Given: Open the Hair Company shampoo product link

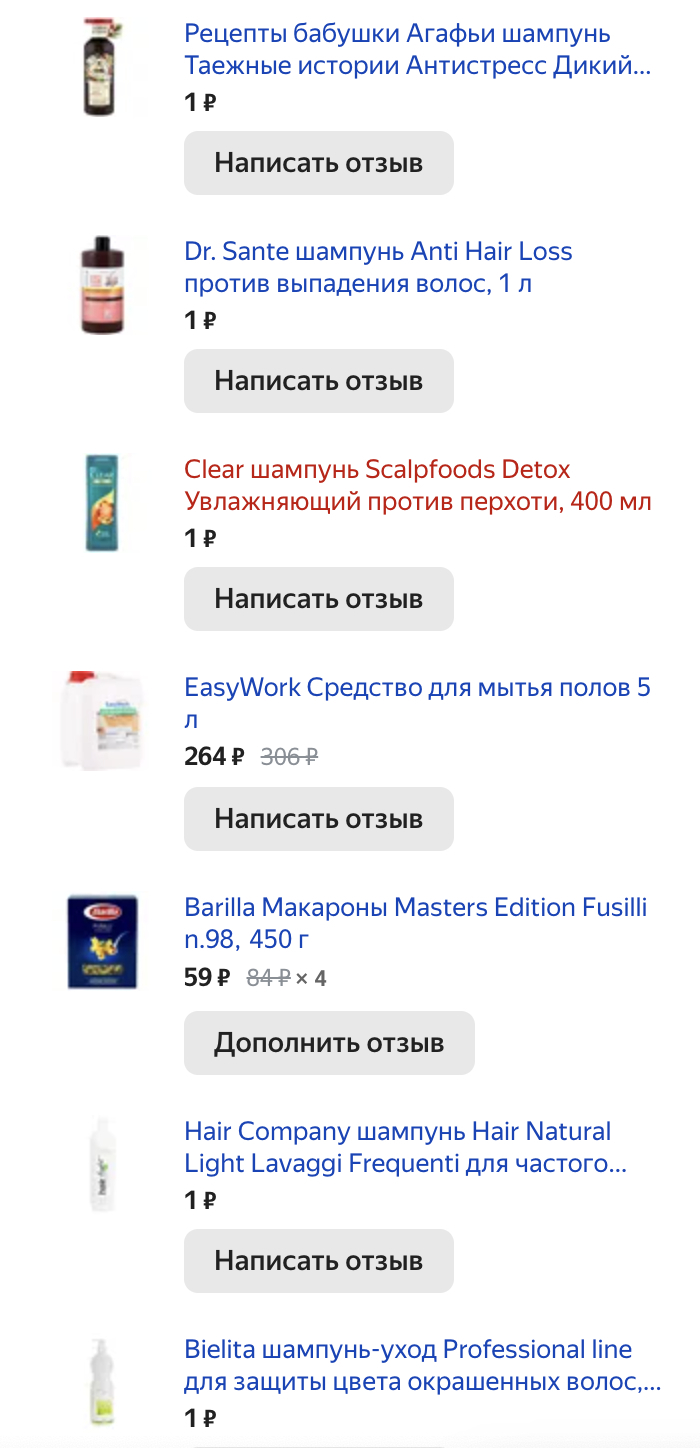Looking at the screenshot, I should (405, 1147).
